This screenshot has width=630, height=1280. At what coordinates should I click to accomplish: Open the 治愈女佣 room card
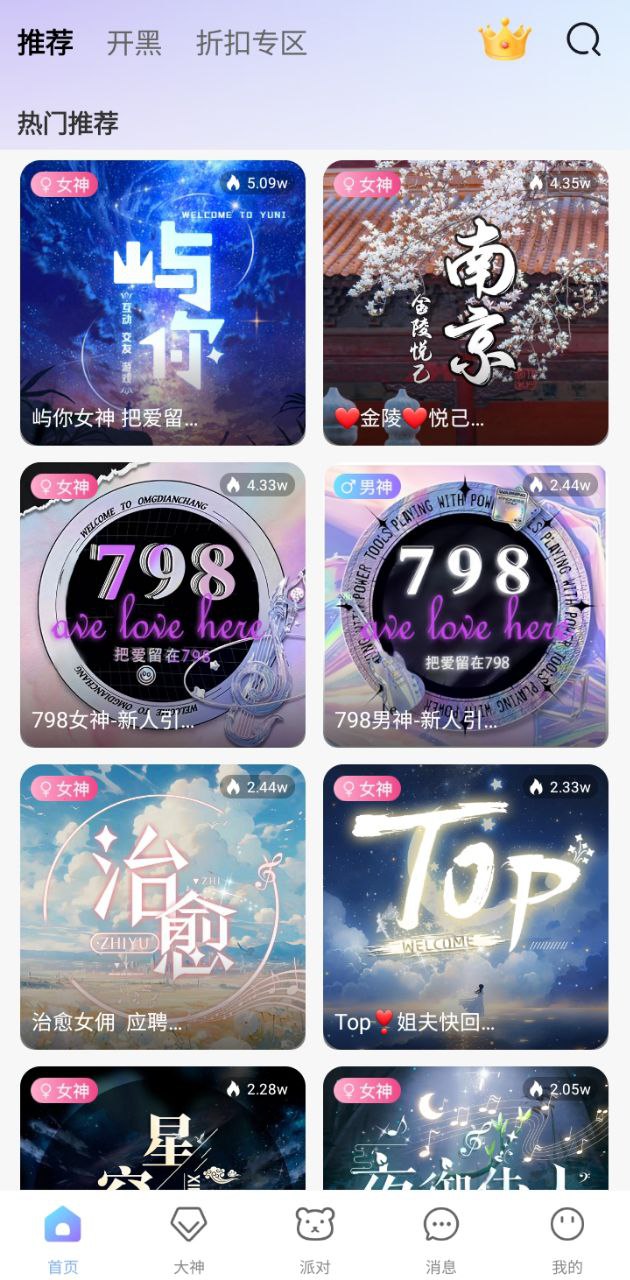pos(163,906)
